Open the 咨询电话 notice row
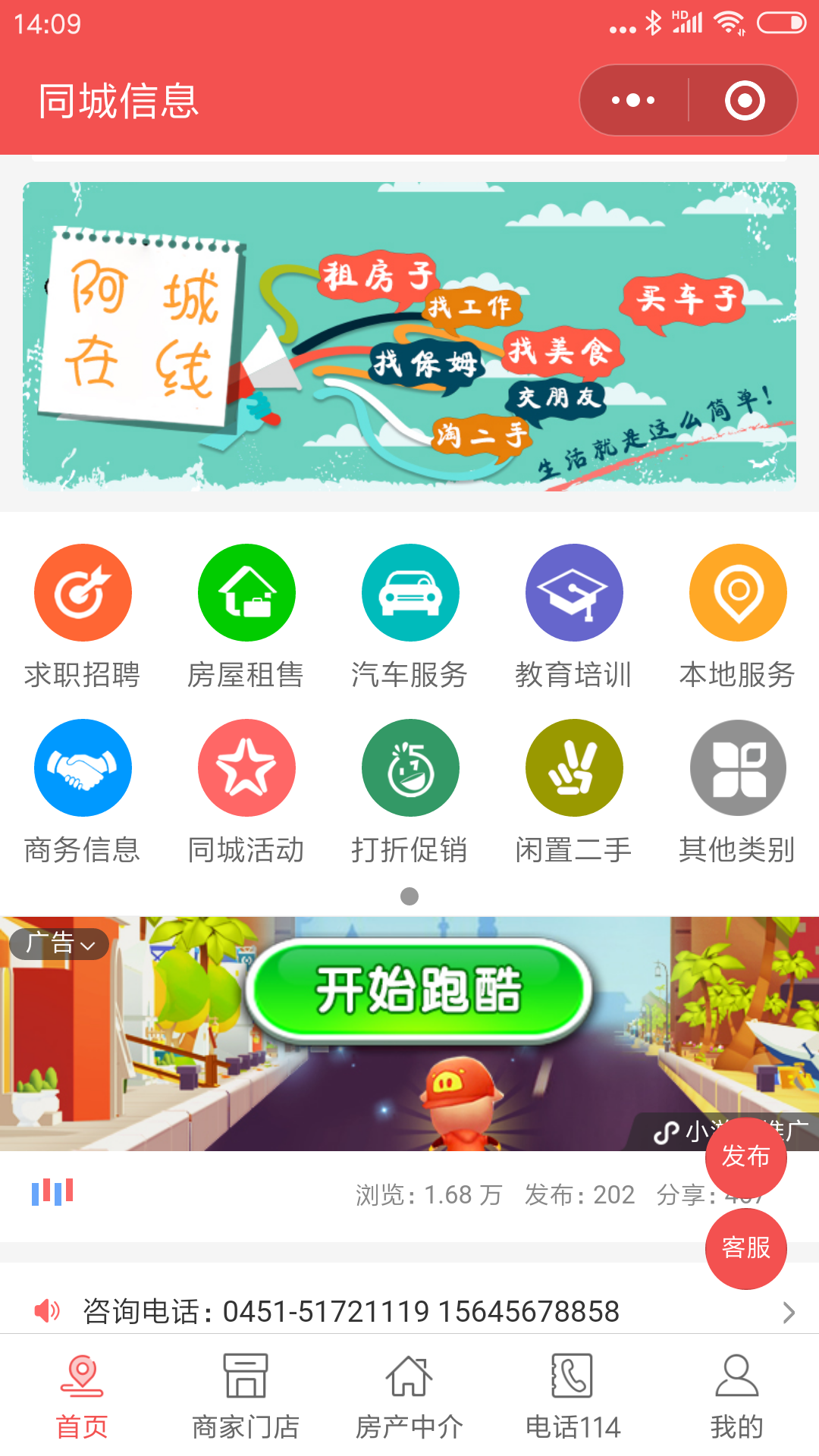The image size is (819, 1456). (409, 1311)
